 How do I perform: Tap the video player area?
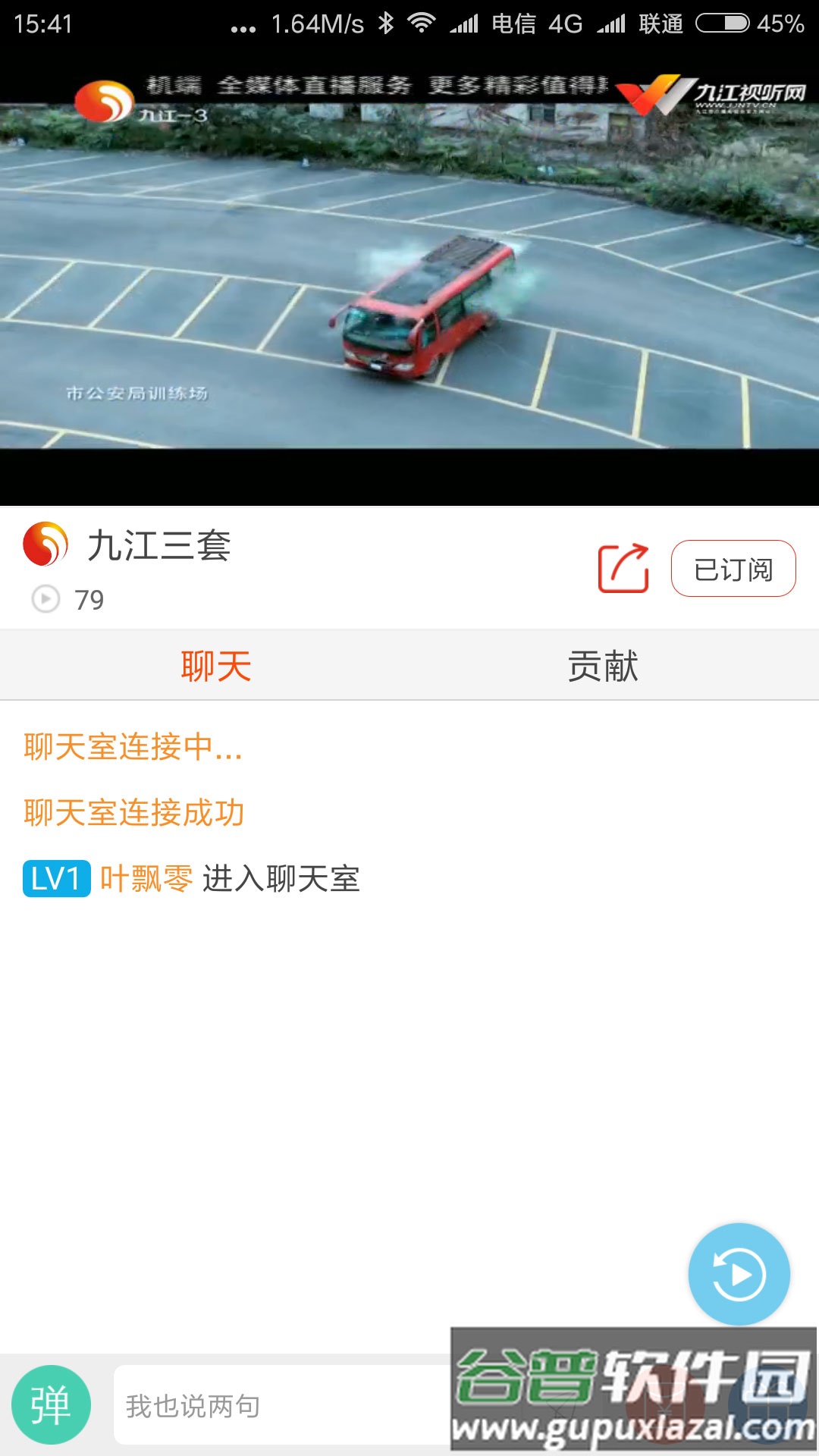point(409,288)
